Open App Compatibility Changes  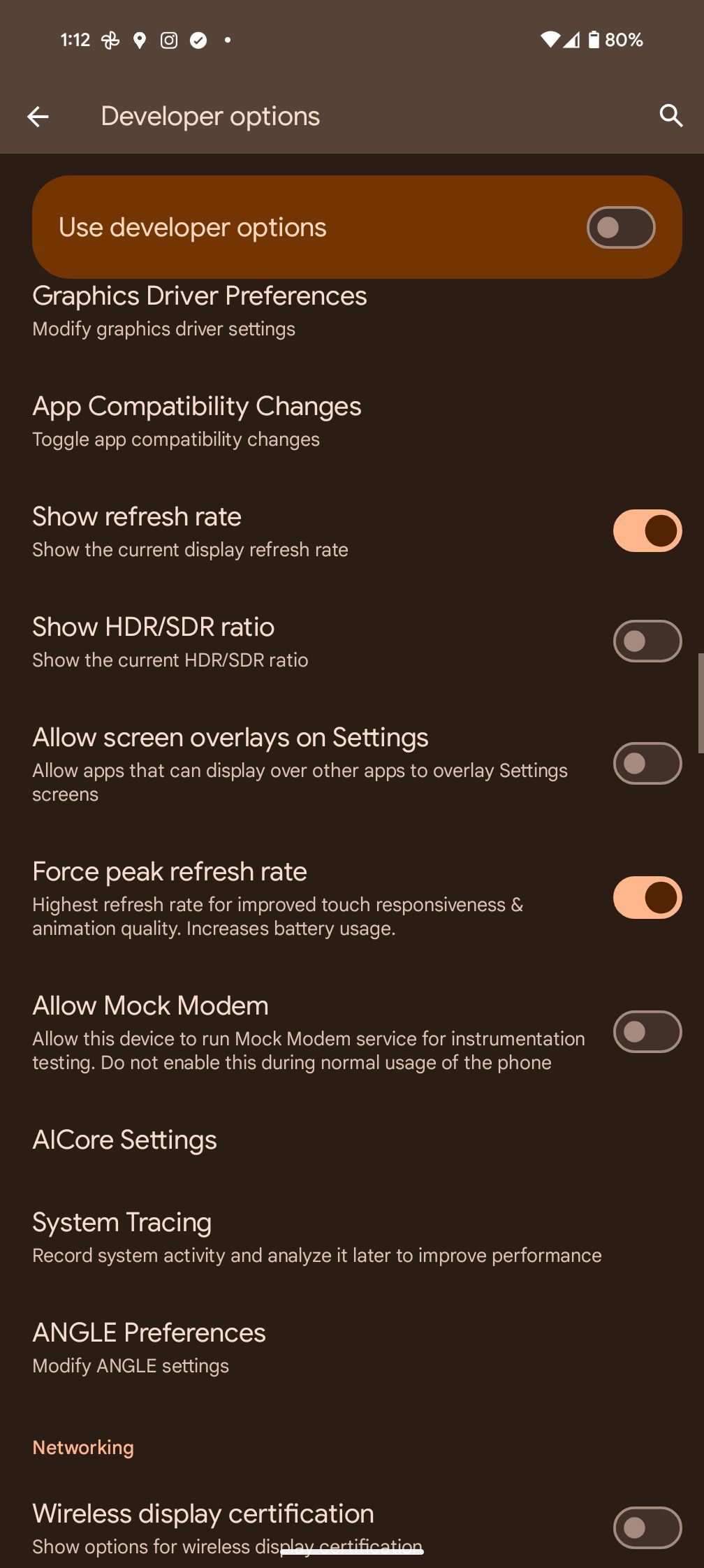[196, 421]
